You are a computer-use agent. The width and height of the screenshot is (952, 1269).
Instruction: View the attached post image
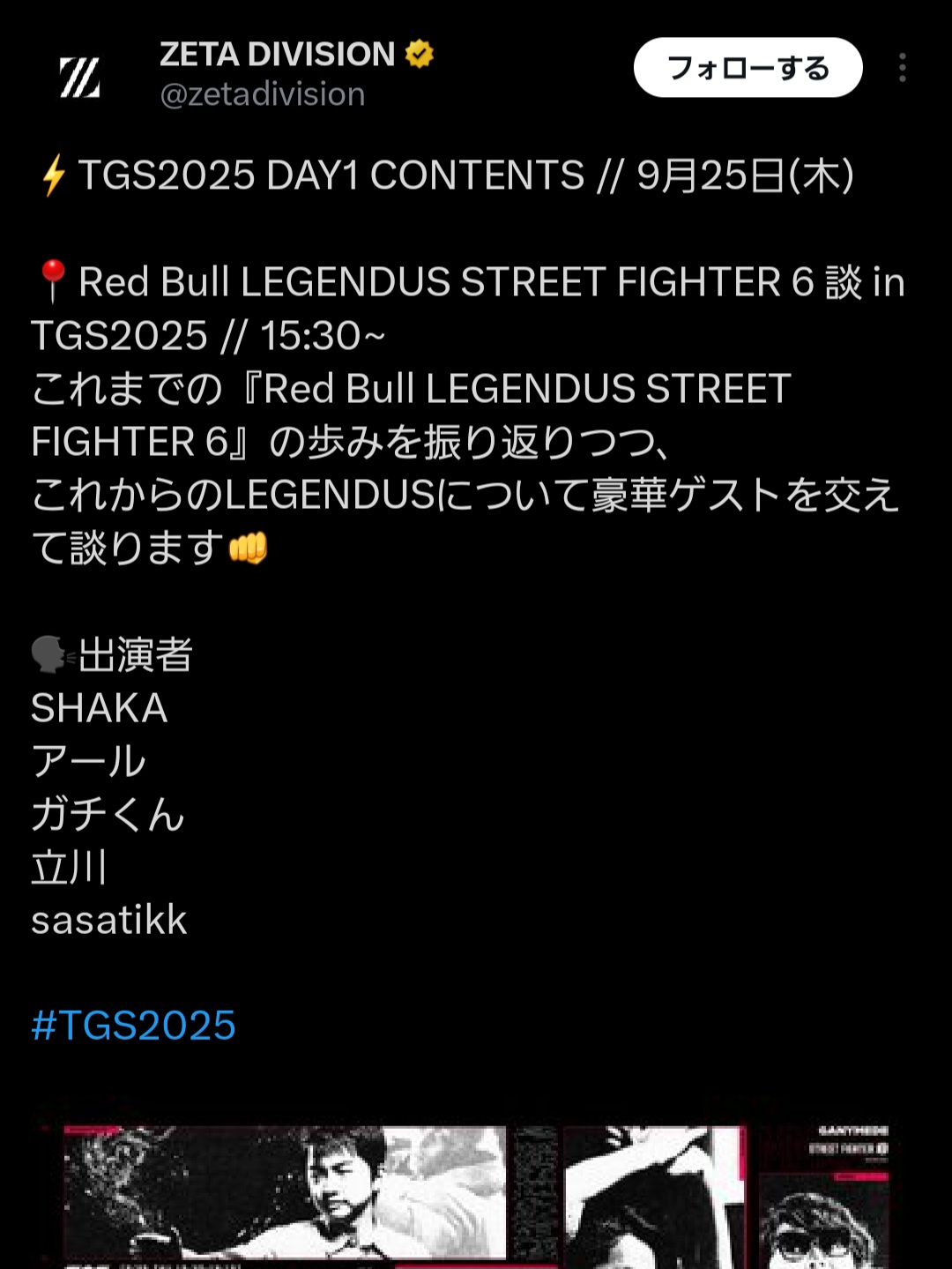(x=476, y=1195)
